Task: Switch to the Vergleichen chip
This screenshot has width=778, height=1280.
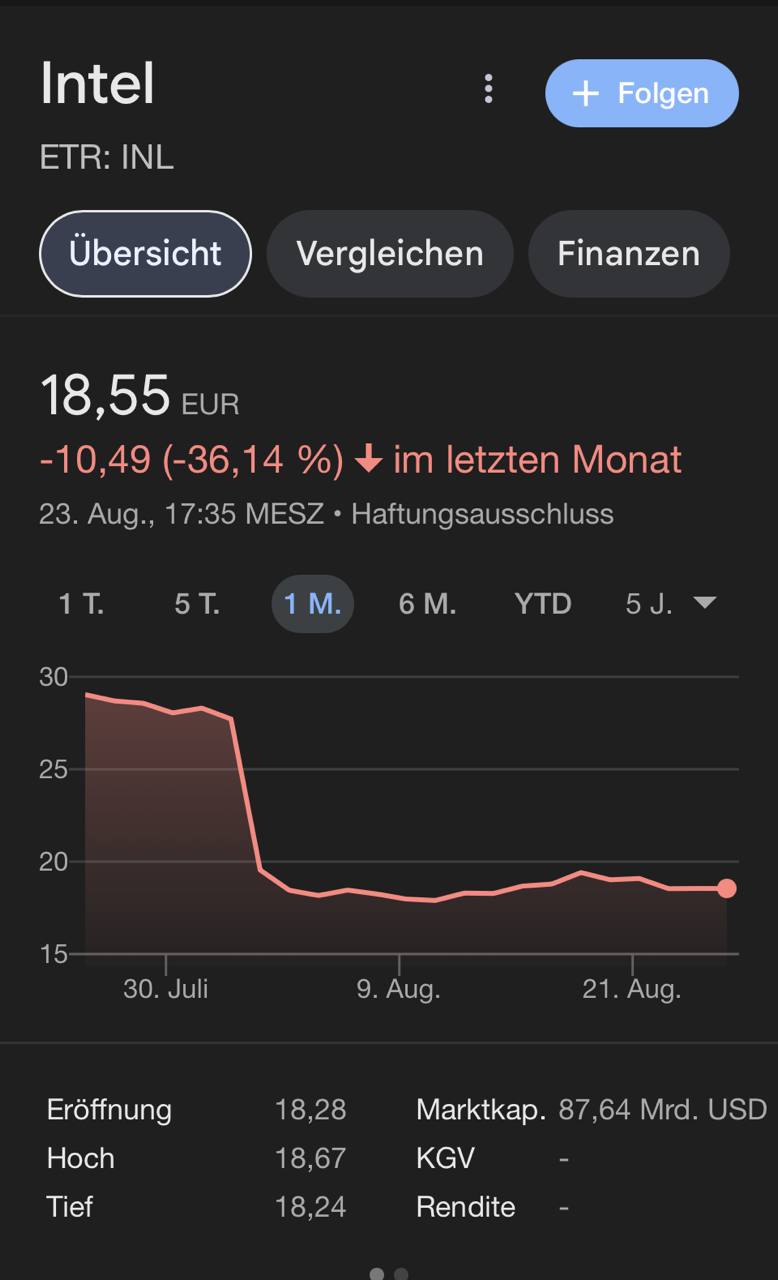Action: tap(390, 254)
